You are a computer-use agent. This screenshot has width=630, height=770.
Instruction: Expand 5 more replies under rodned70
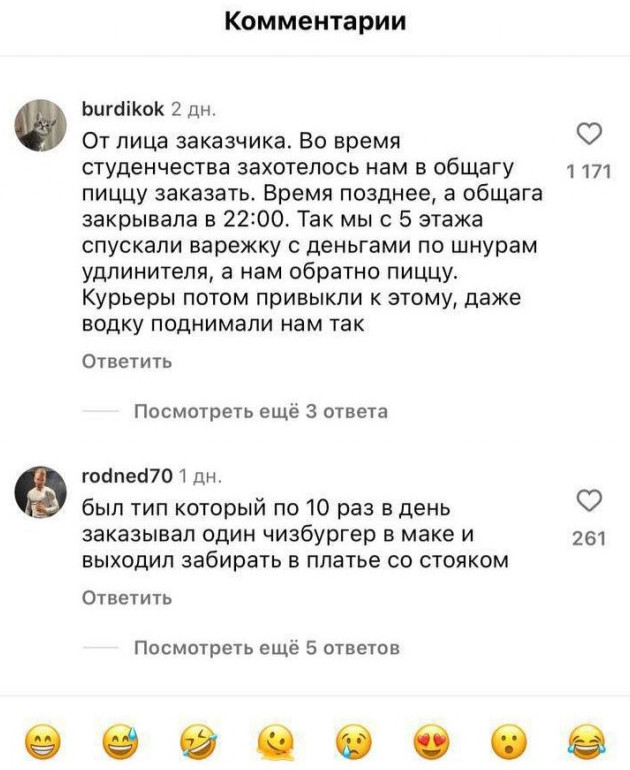click(266, 647)
